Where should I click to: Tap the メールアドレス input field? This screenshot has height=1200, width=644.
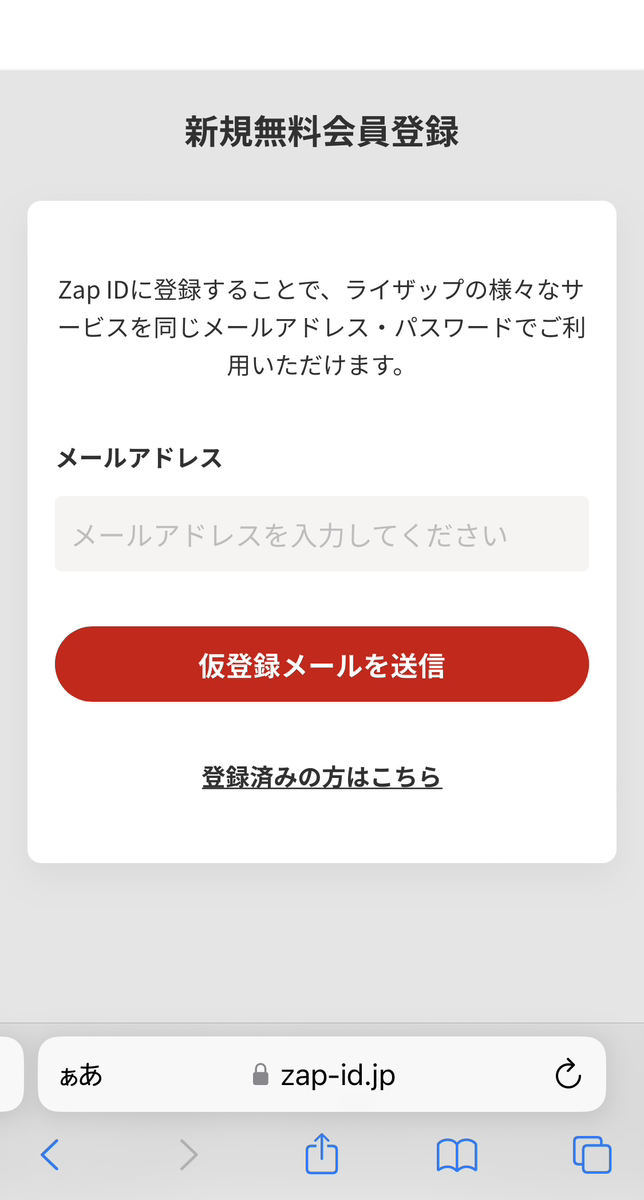point(321,534)
